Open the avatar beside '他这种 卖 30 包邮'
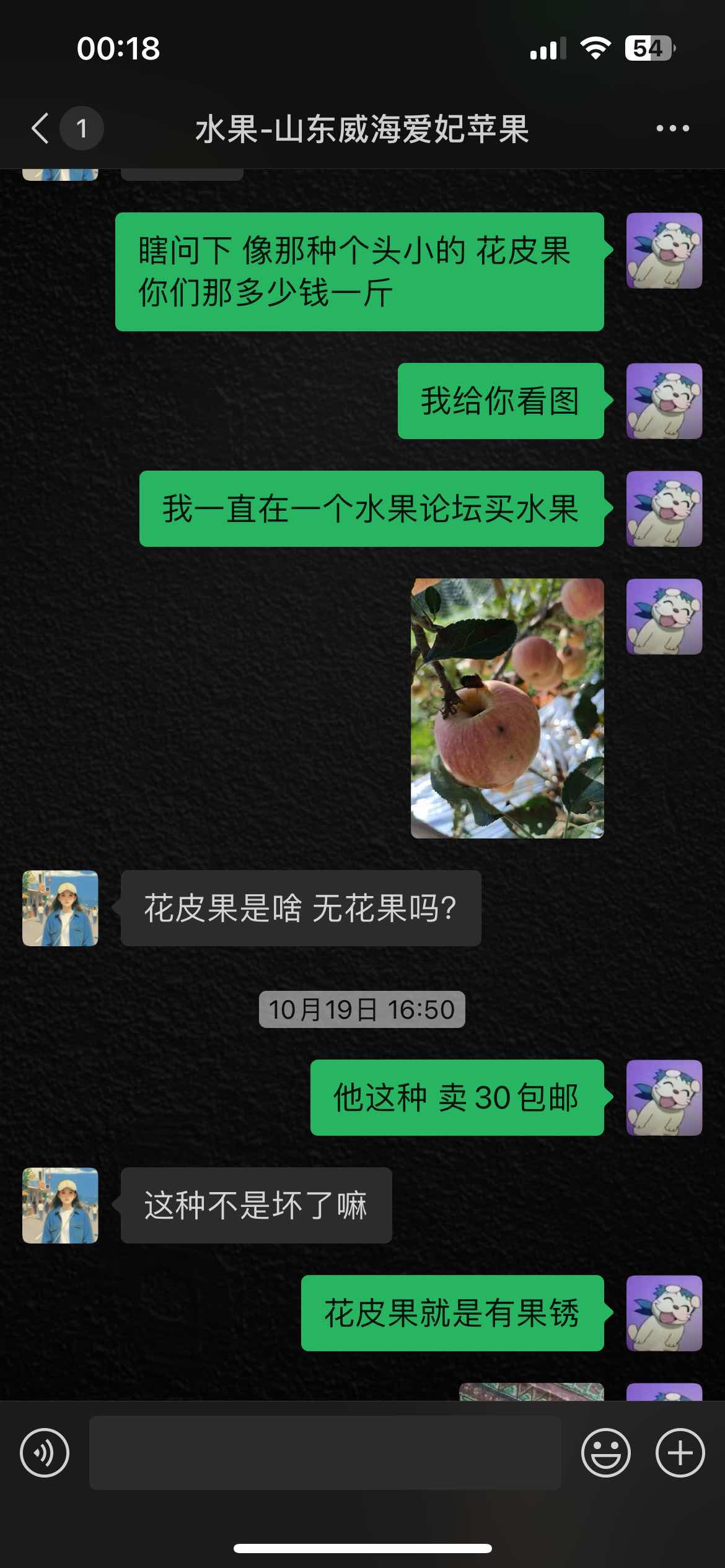725x1568 pixels. tap(664, 1097)
